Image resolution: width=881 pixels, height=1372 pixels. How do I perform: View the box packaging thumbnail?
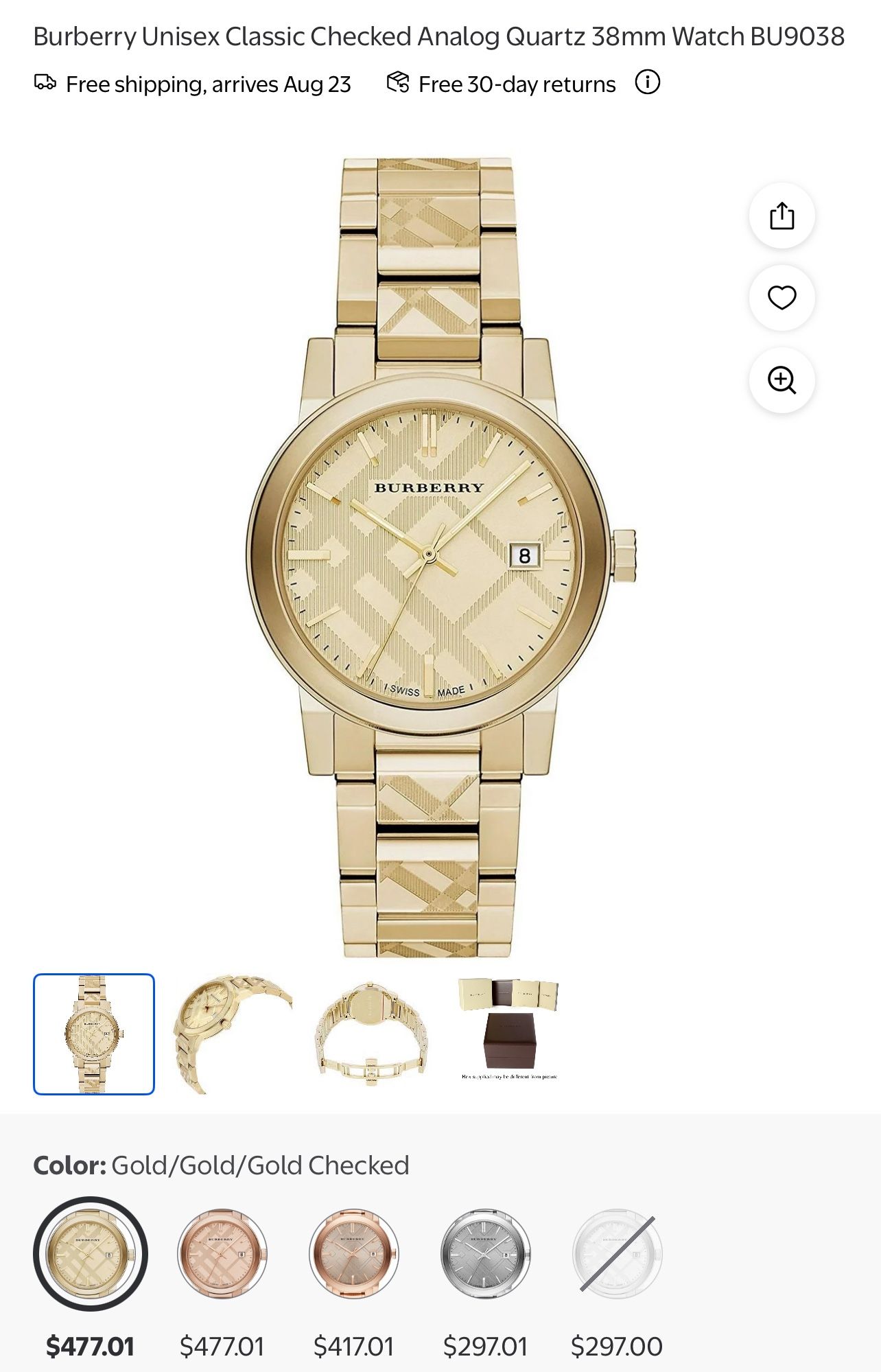pos(509,1034)
